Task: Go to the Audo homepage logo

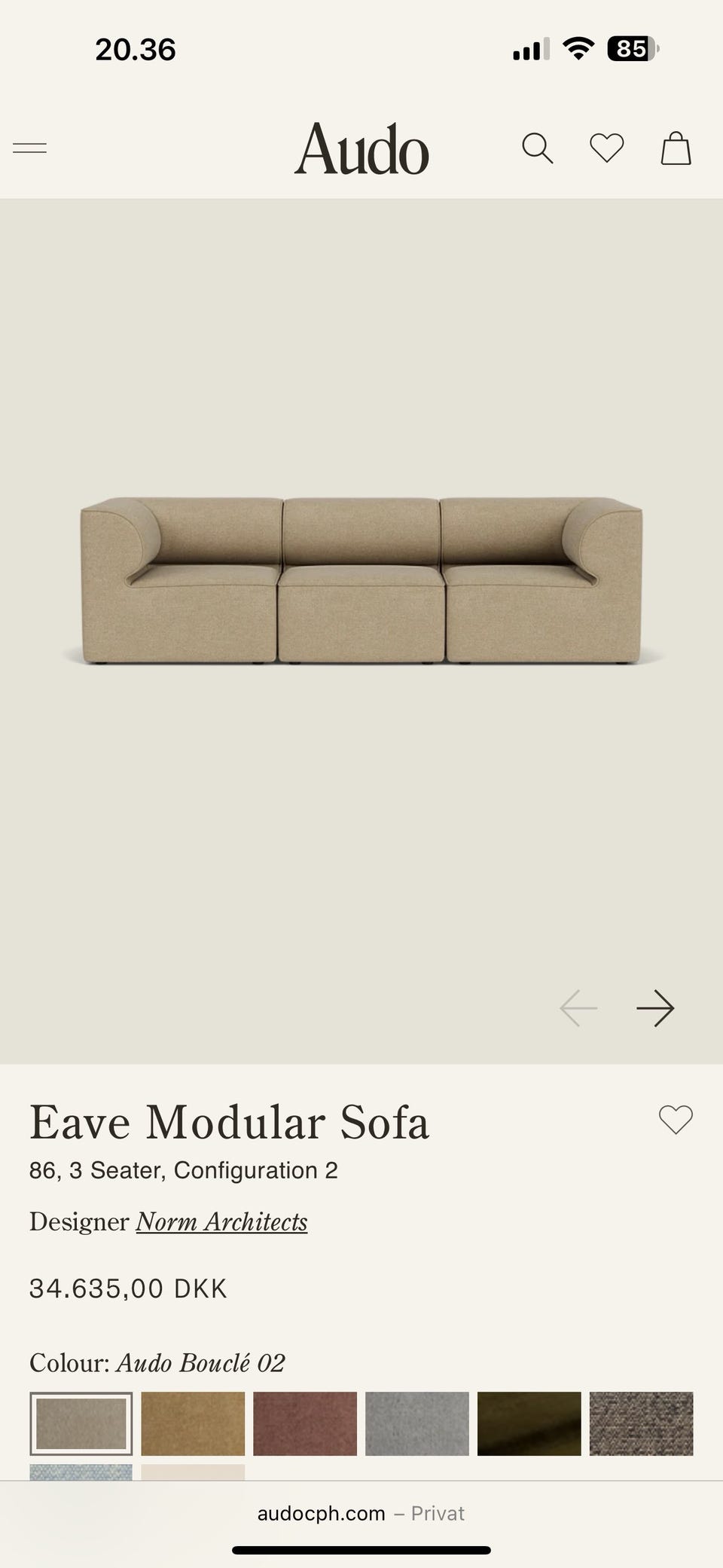Action: tap(361, 149)
